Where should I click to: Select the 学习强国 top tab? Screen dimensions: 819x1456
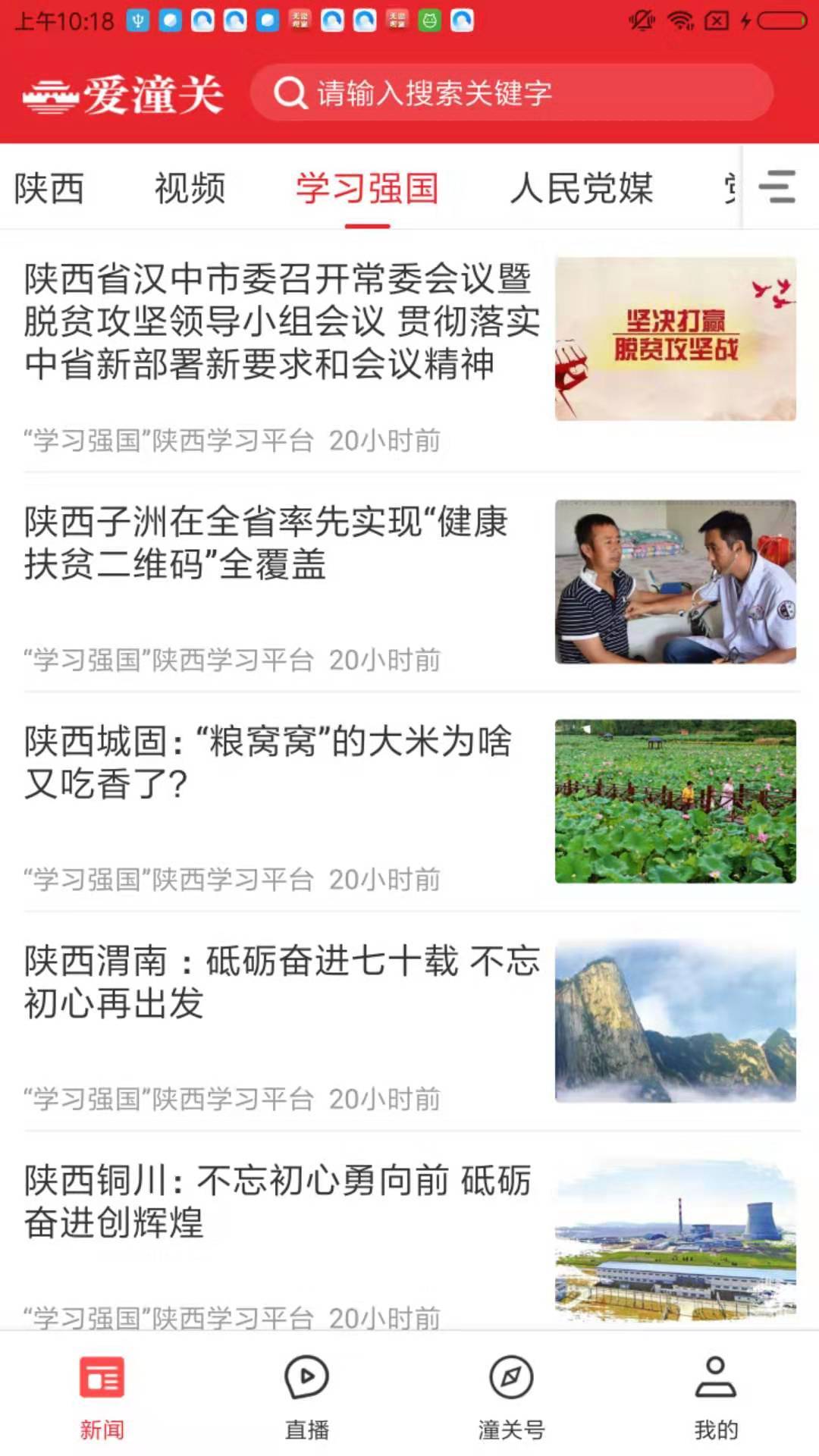coord(367,188)
